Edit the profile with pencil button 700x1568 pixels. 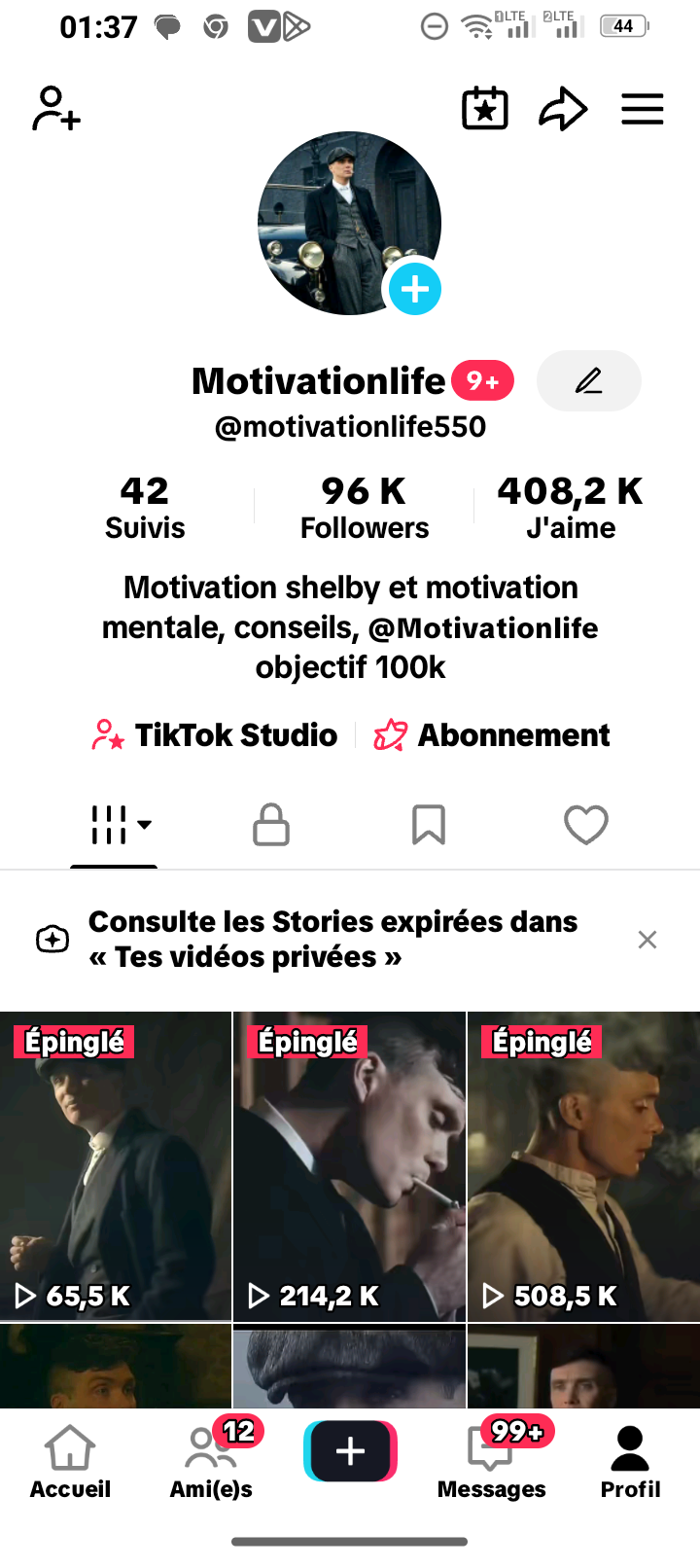(x=588, y=380)
